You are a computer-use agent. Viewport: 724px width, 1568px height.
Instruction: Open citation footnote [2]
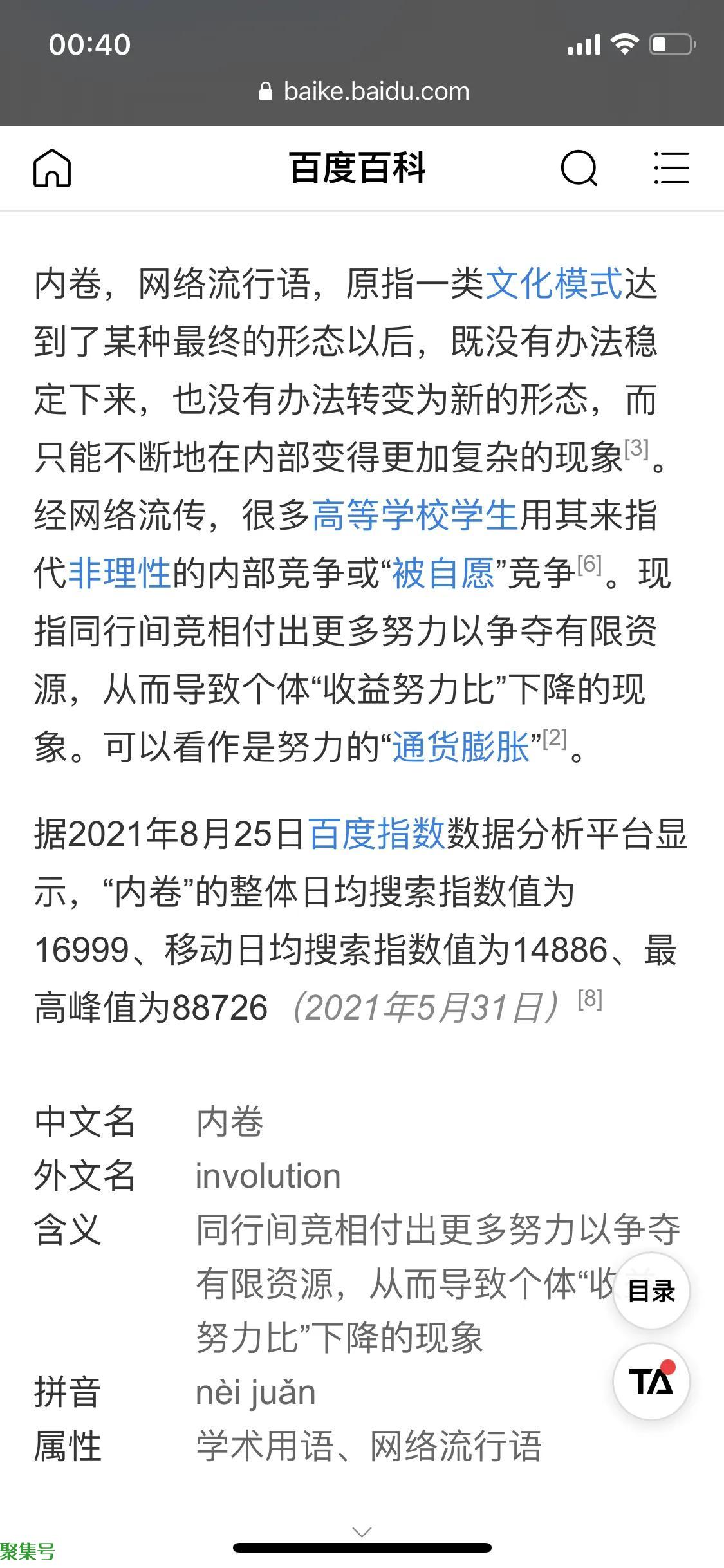555,738
